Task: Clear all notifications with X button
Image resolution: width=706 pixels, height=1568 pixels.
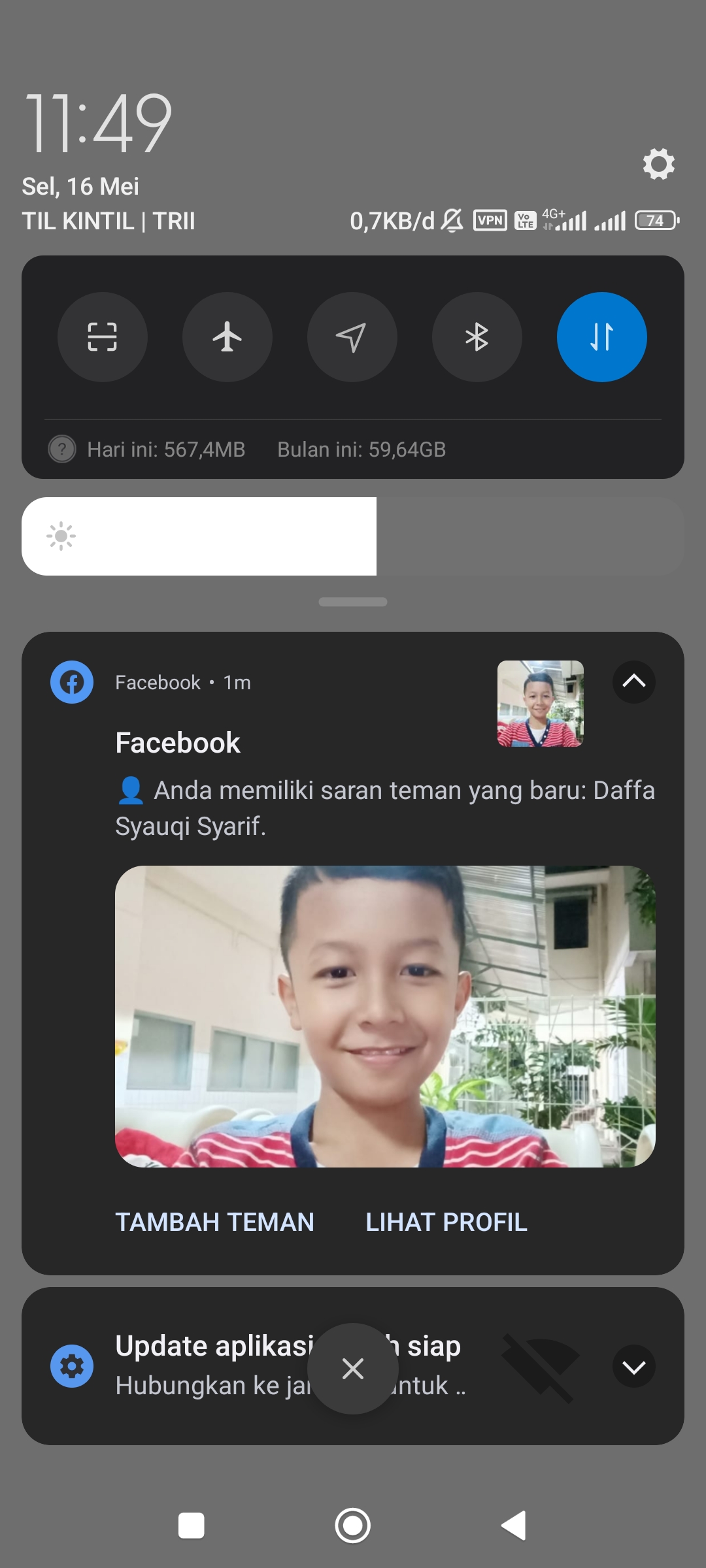Action: click(x=353, y=1369)
